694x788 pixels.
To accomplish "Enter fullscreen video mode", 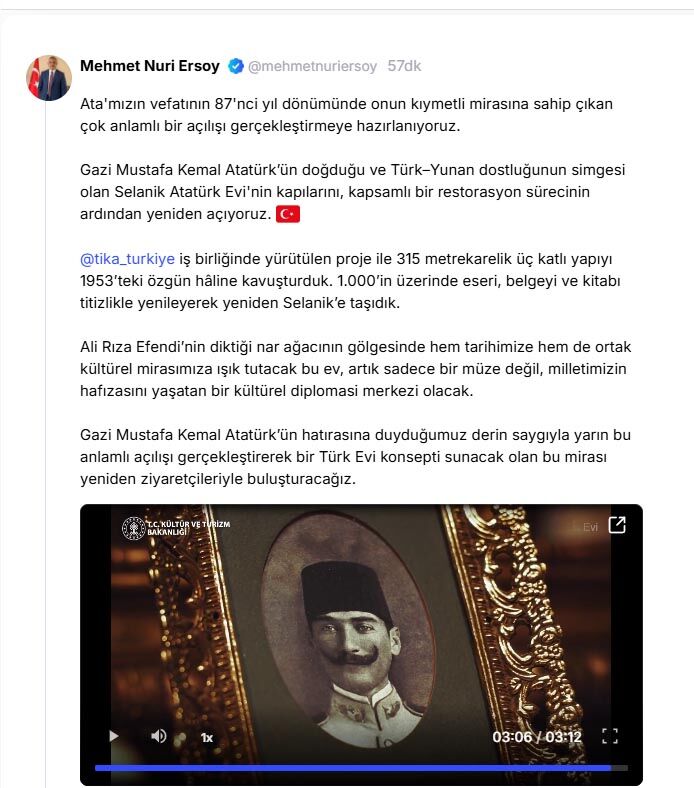I will coord(609,736).
